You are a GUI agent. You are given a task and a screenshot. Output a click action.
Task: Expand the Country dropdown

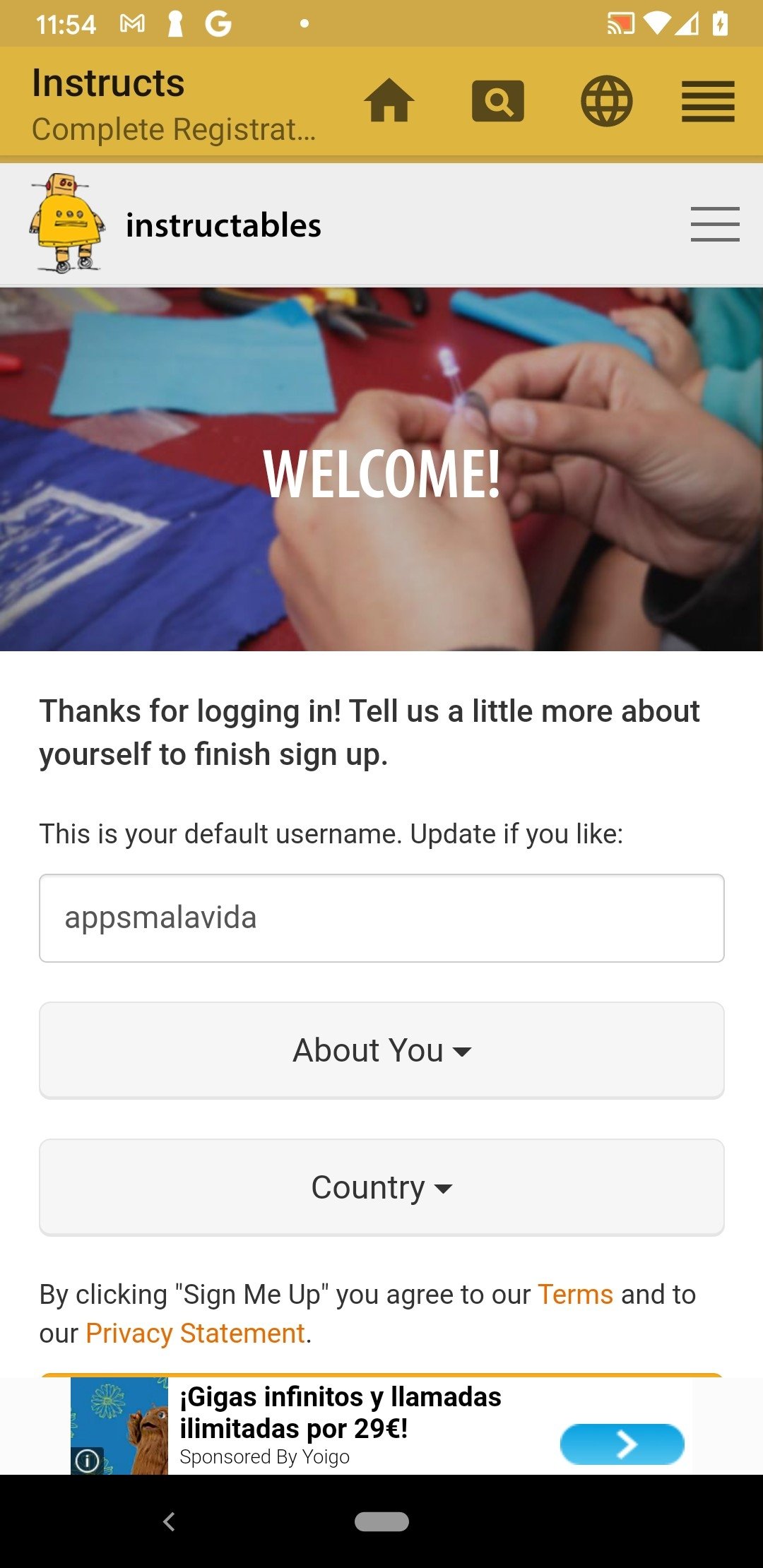[x=381, y=1187]
